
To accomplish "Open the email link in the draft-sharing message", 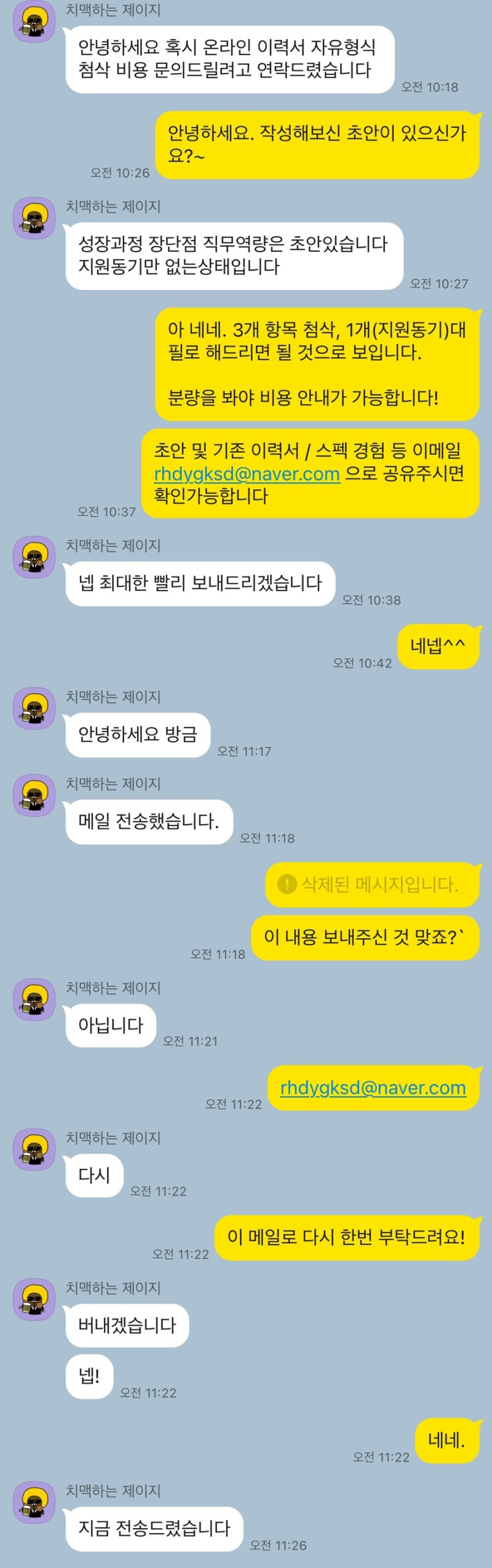I will pyautogui.click(x=247, y=473).
